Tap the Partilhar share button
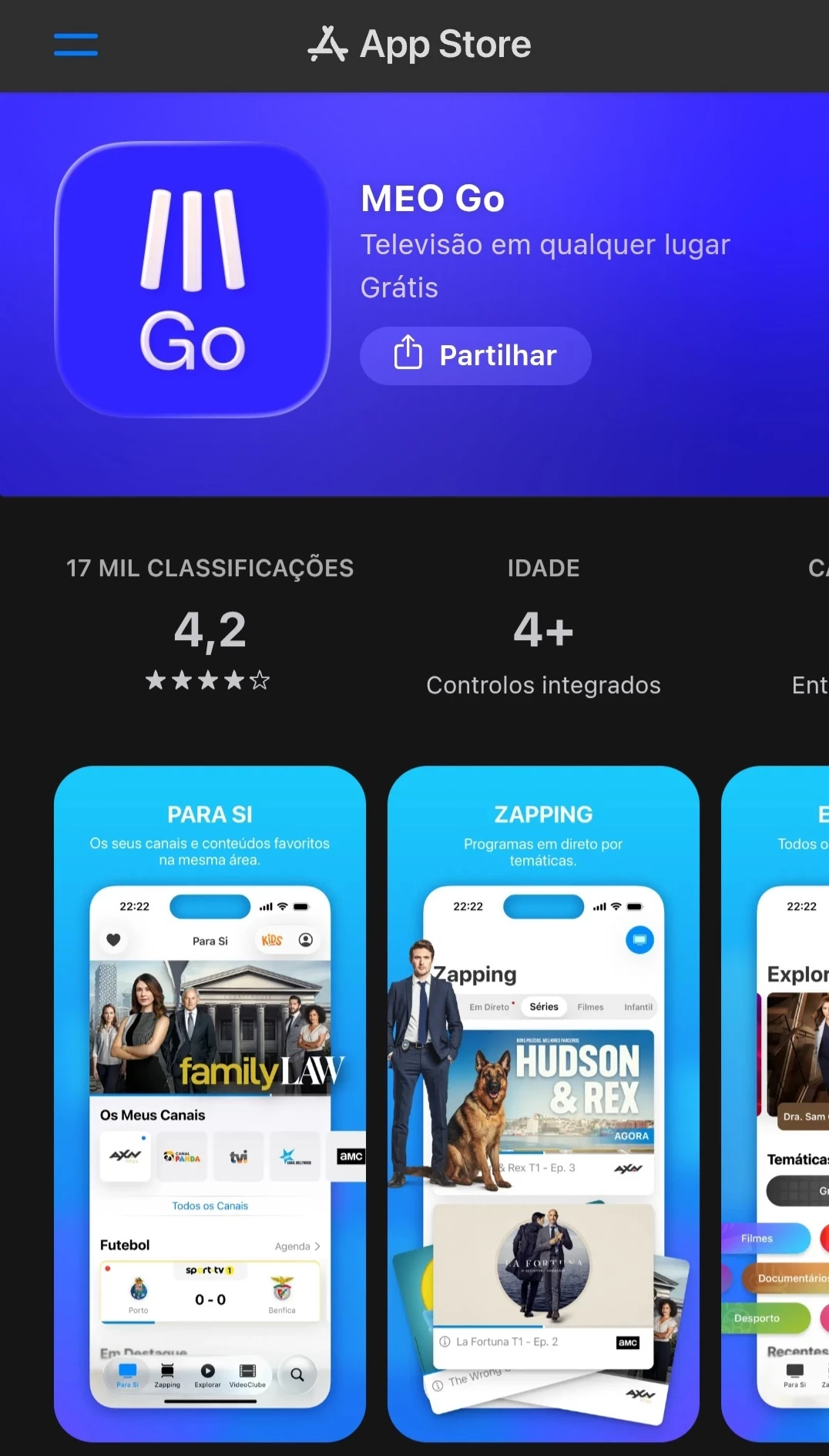The image size is (829, 1456). [x=475, y=356]
